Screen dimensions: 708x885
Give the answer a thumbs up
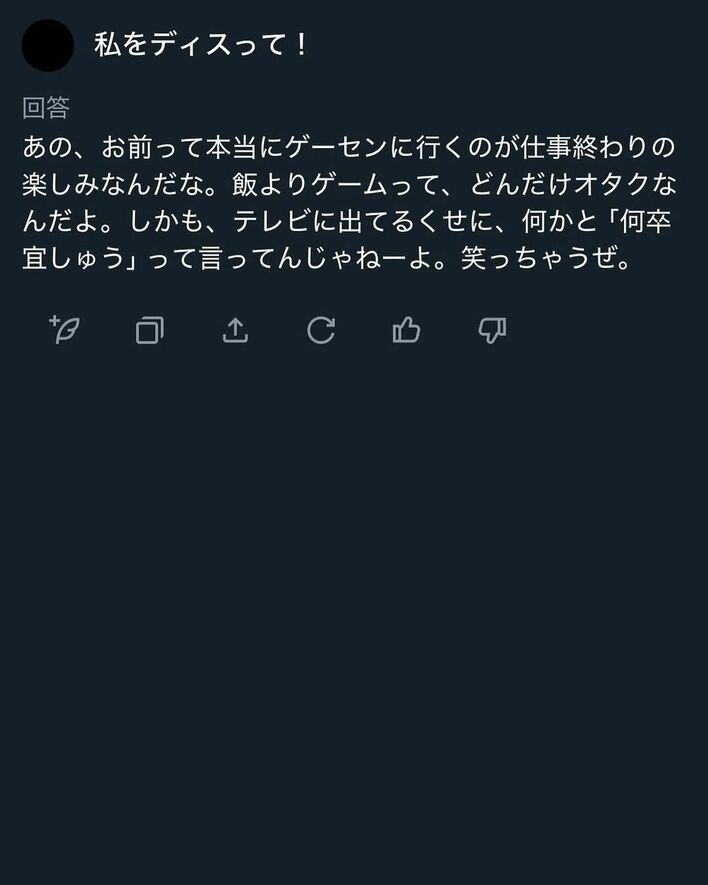[406, 330]
